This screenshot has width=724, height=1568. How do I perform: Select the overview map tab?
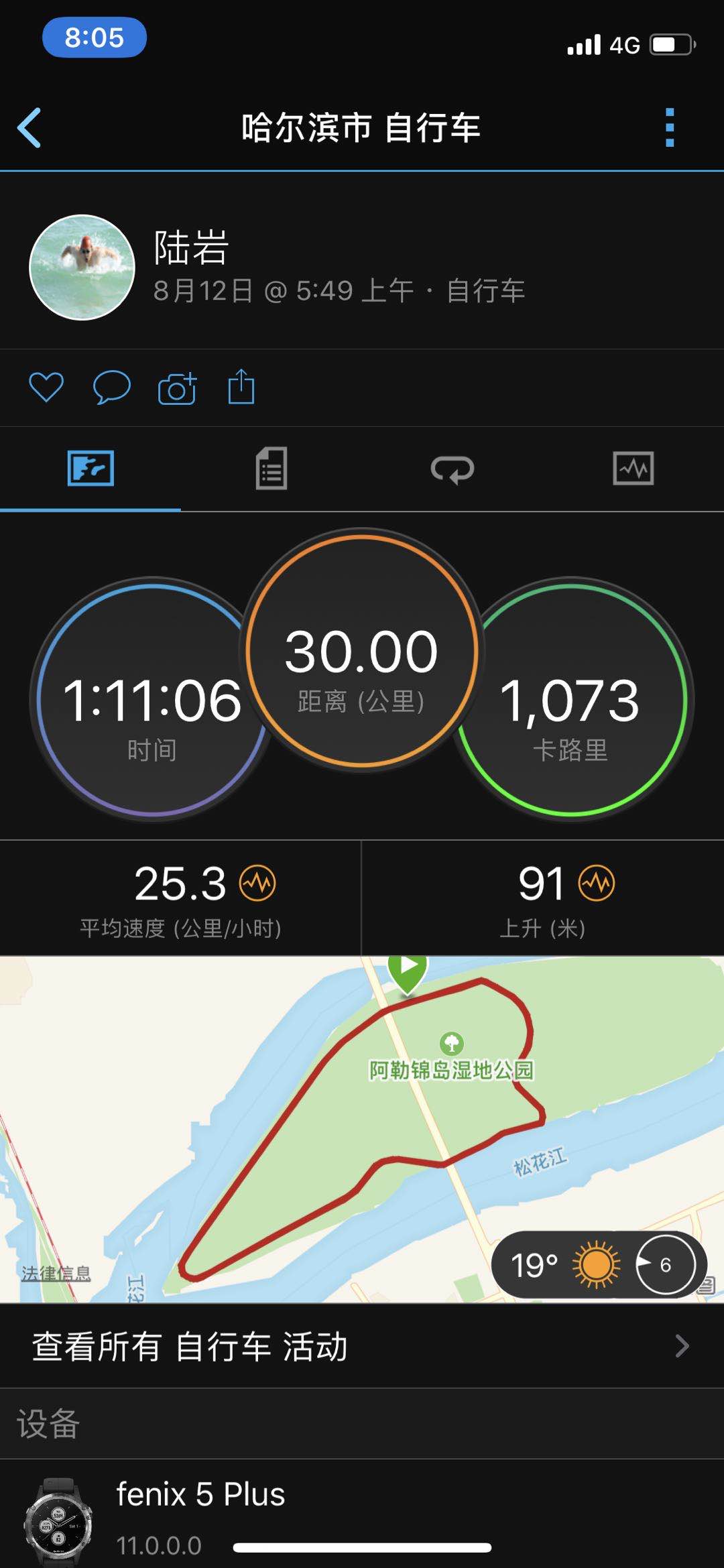click(90, 469)
